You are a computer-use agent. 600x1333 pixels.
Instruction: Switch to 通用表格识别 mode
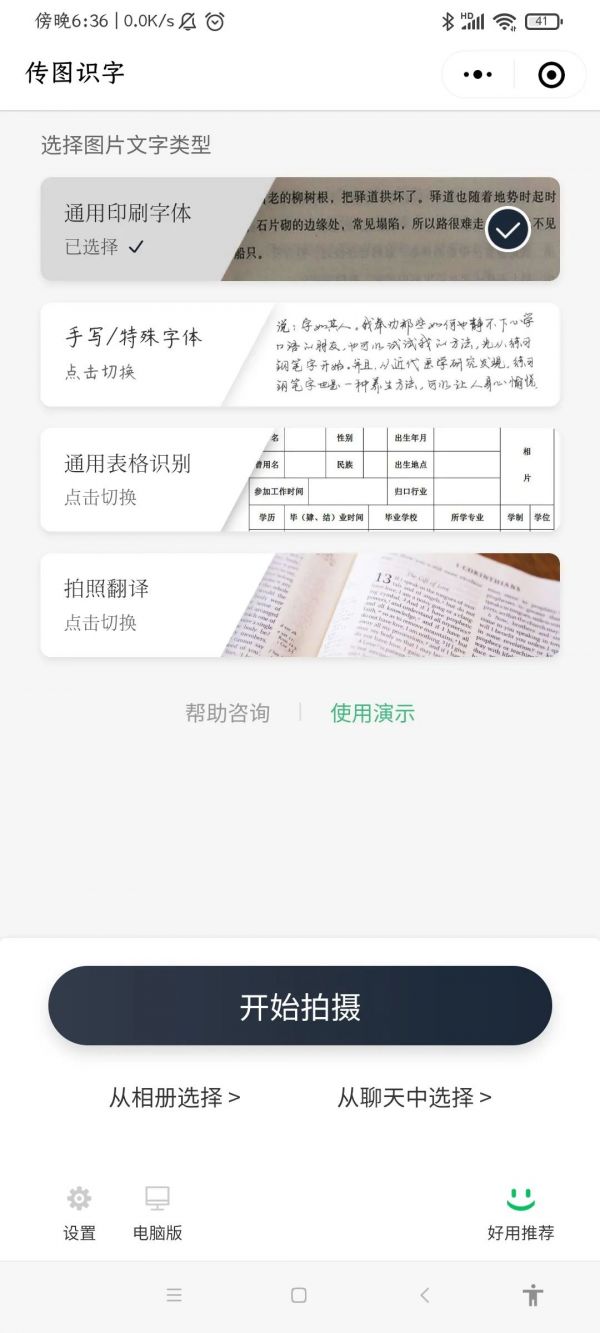click(300, 479)
